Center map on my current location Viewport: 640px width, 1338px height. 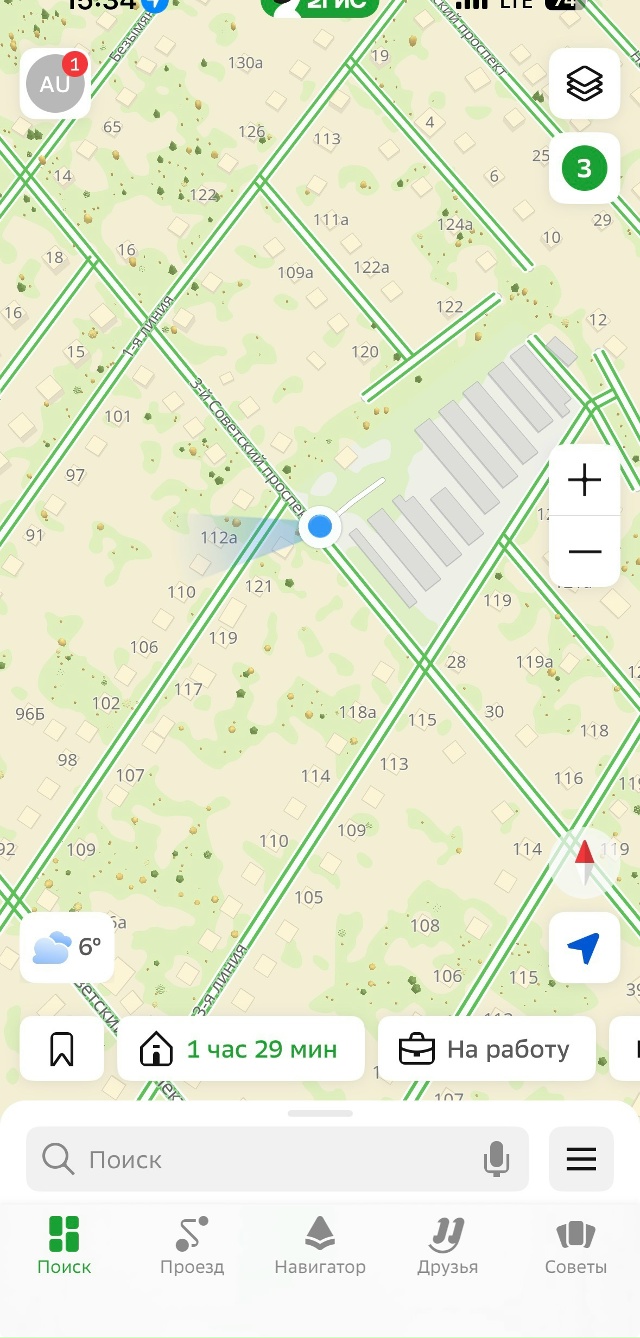[584, 947]
